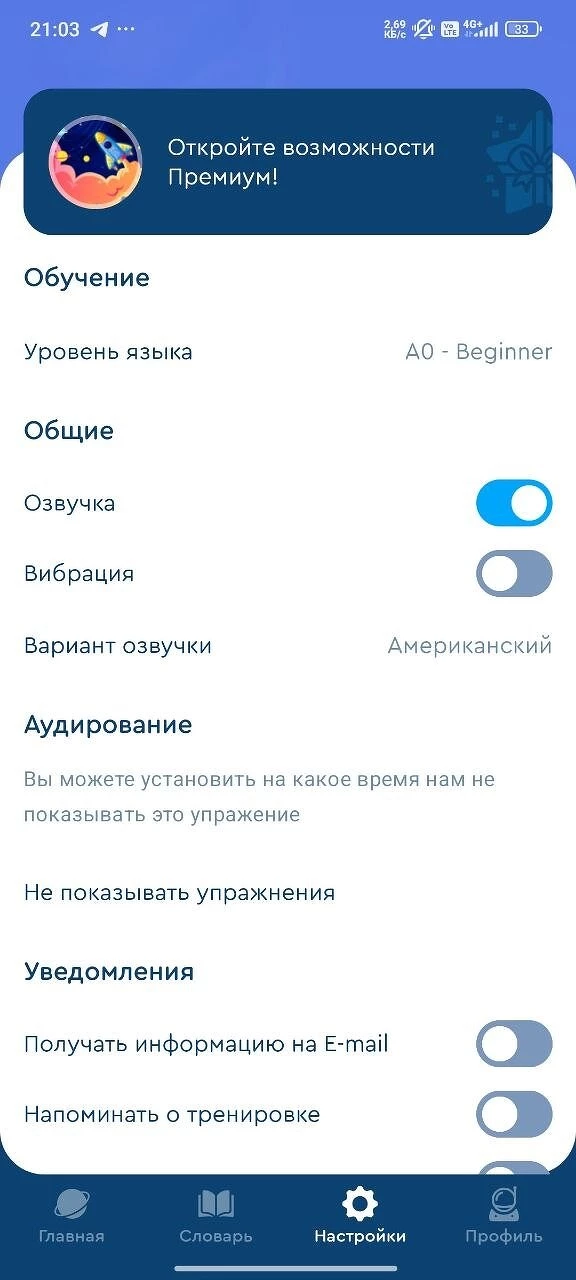Turn on Напоминать о тренировке
This screenshot has width=576, height=1280.
point(514,1114)
